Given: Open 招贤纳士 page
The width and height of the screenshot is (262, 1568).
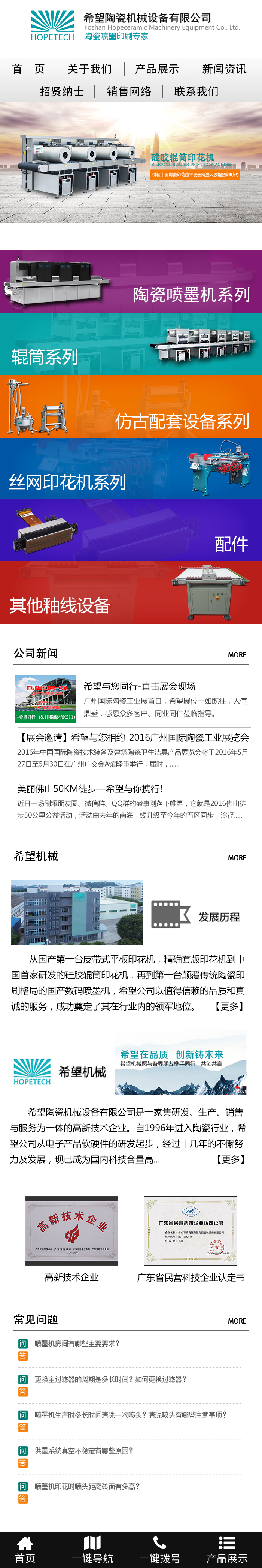Looking at the screenshot, I should click(x=61, y=91).
